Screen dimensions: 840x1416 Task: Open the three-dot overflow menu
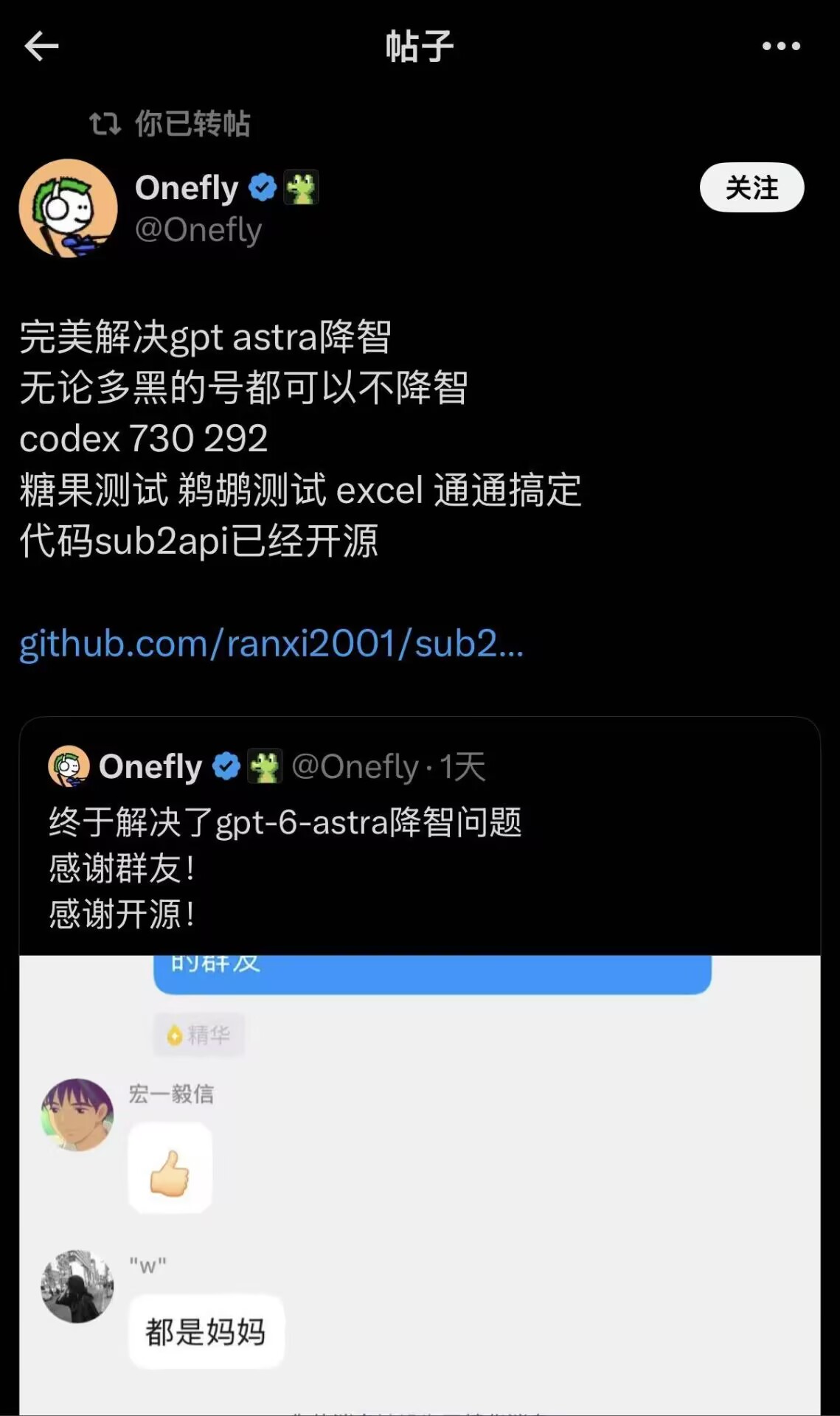tap(781, 46)
